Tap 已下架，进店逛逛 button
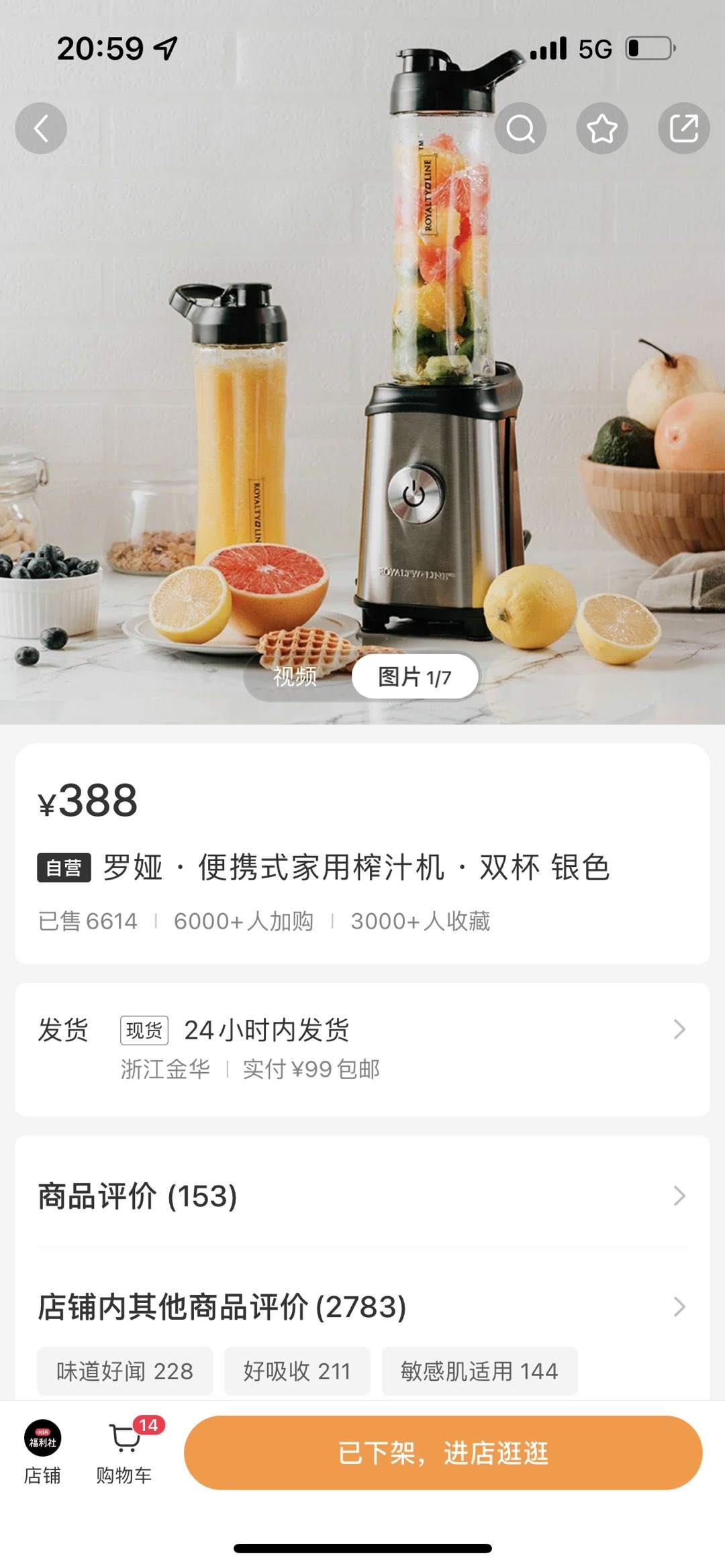The height and width of the screenshot is (1568, 725). pyautogui.click(x=443, y=1453)
